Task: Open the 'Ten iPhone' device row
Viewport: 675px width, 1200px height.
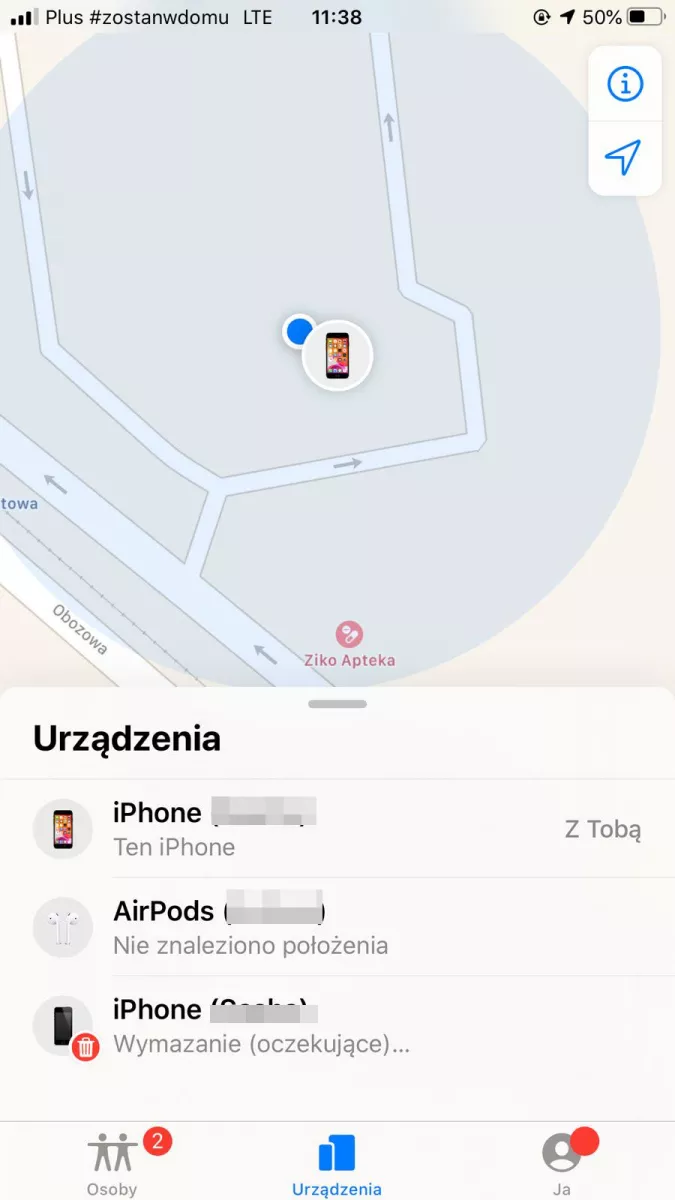Action: tap(337, 828)
